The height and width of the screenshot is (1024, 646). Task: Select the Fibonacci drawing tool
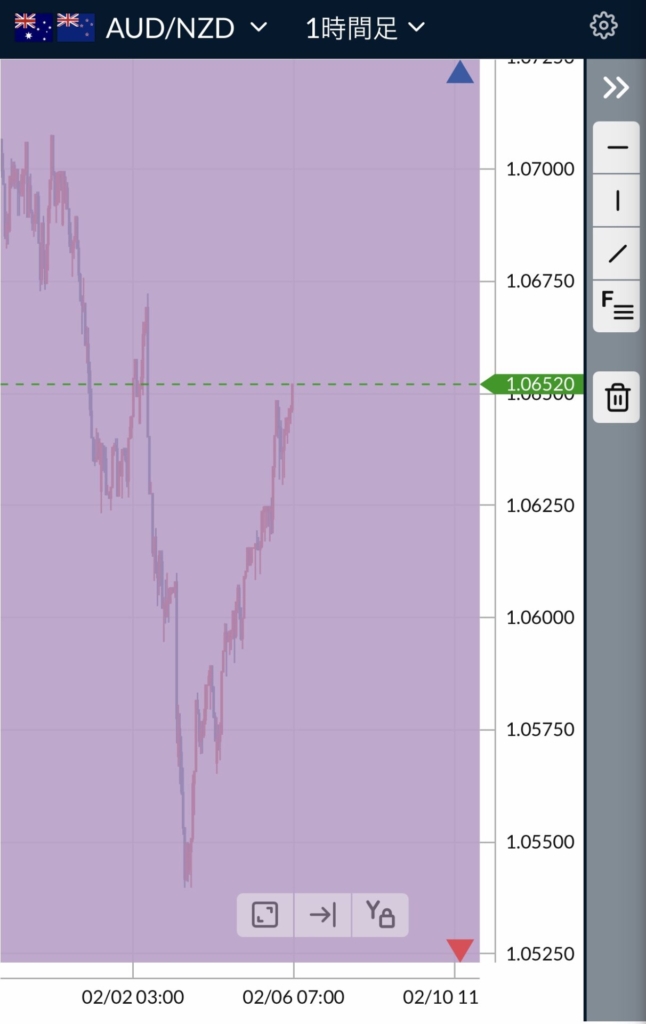[x=617, y=305]
